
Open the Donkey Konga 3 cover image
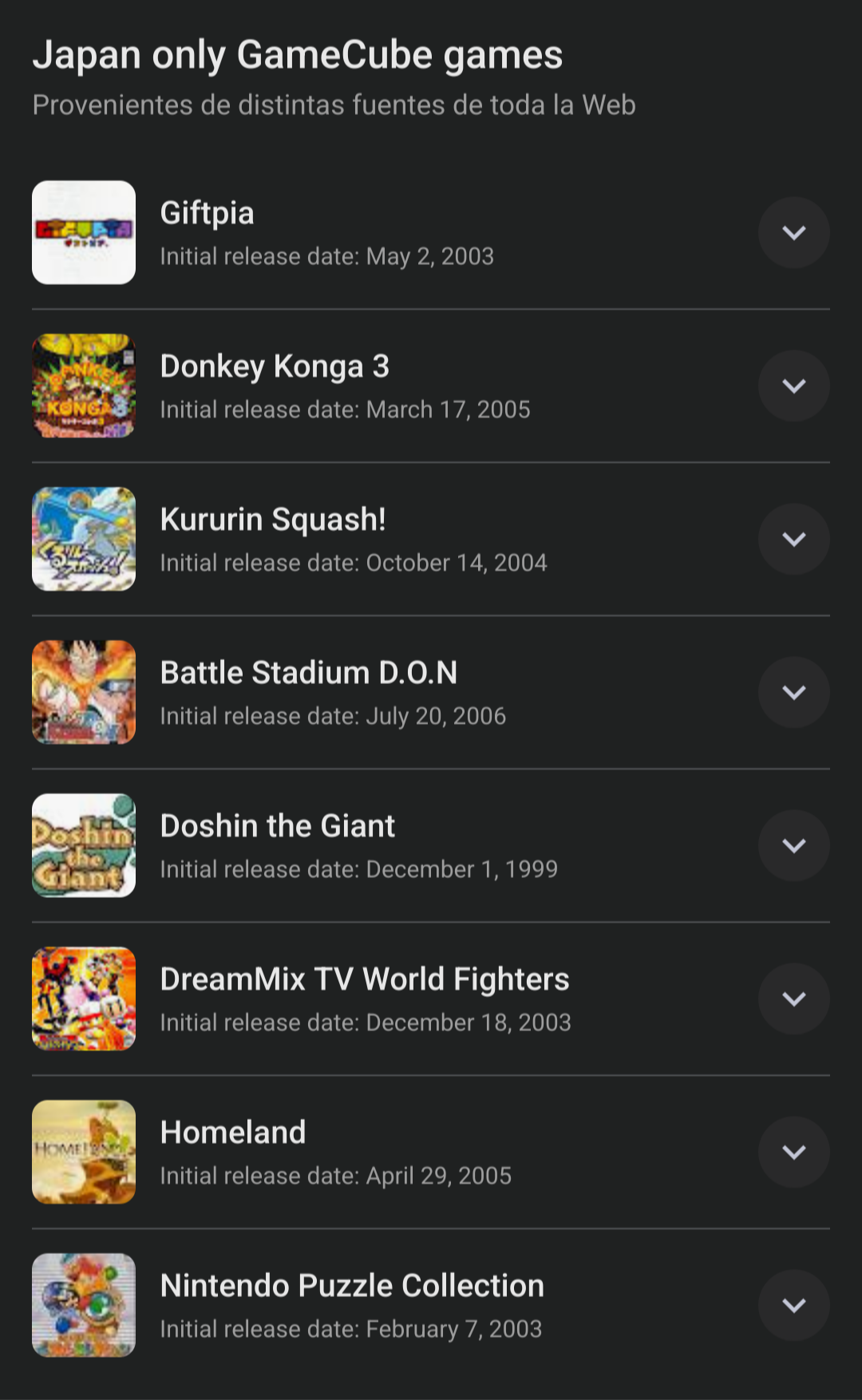click(84, 386)
